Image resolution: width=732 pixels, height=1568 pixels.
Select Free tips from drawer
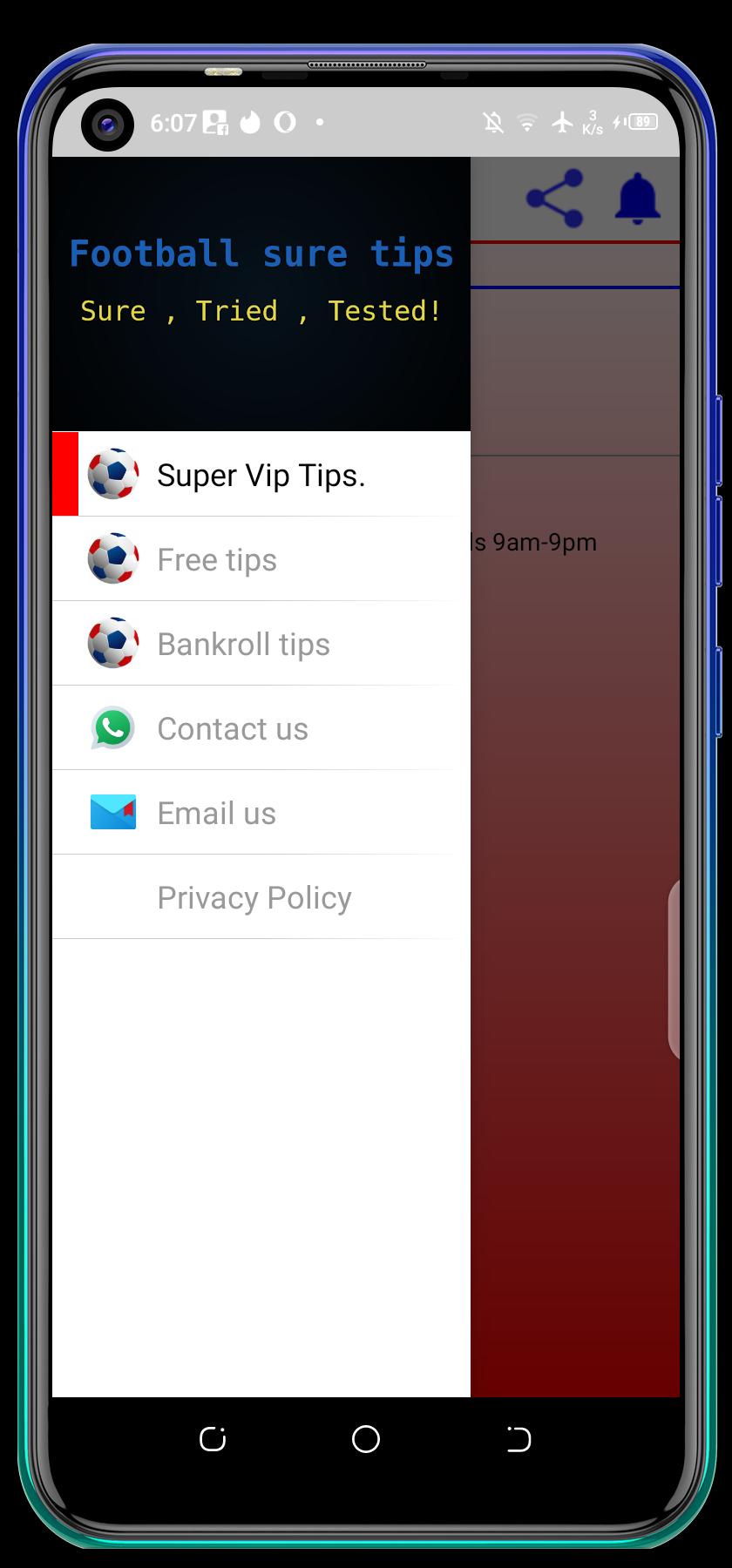[x=261, y=558]
